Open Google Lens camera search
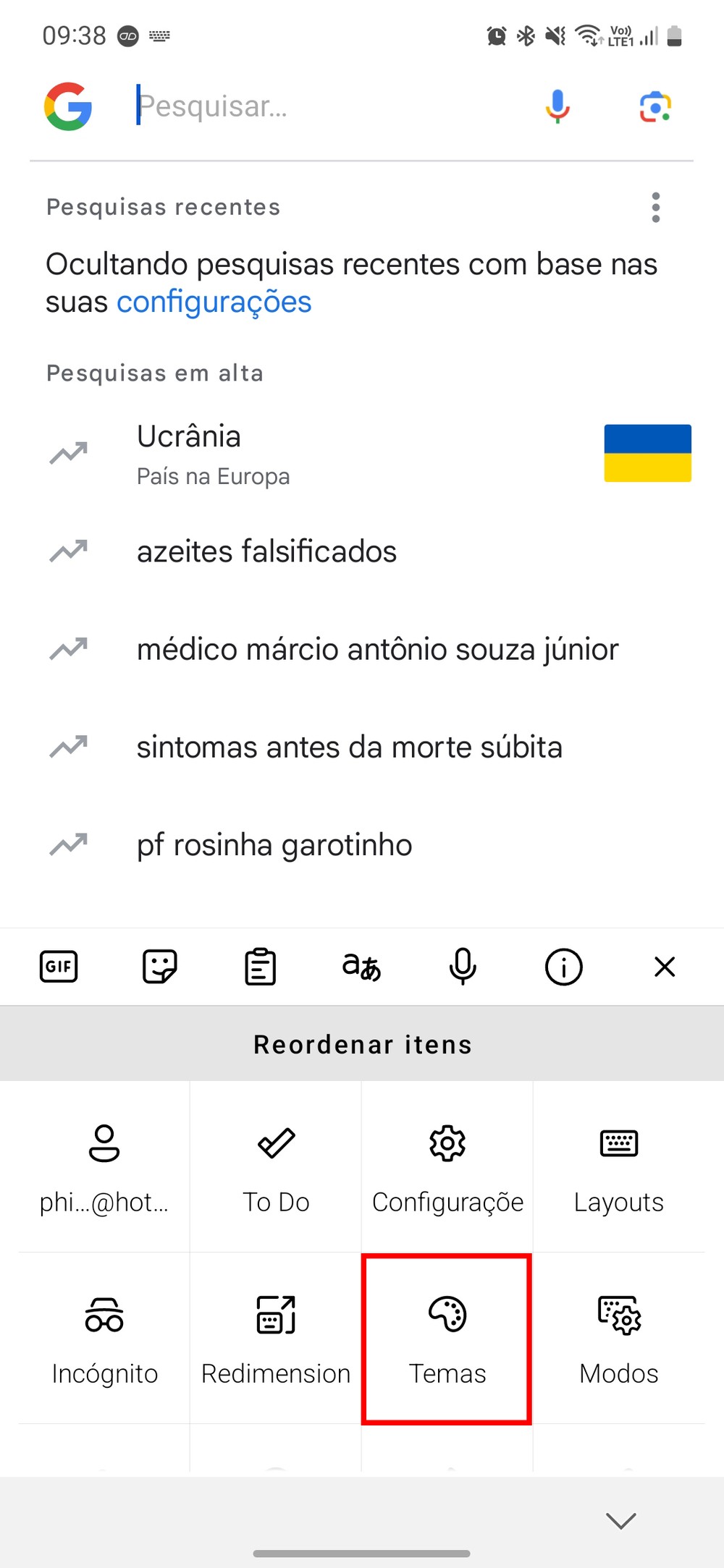 [x=655, y=107]
